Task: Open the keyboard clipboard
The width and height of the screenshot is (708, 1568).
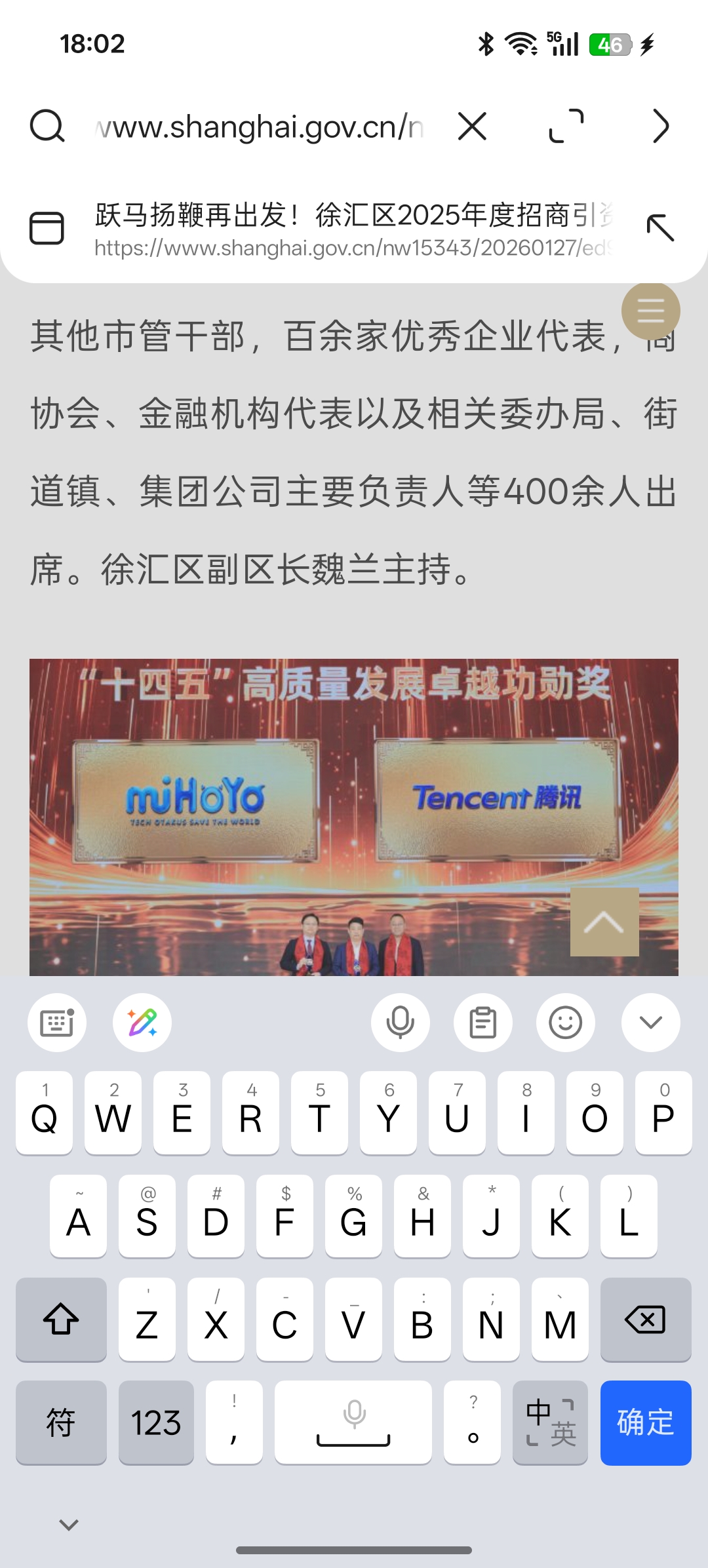Action: 483,1023
